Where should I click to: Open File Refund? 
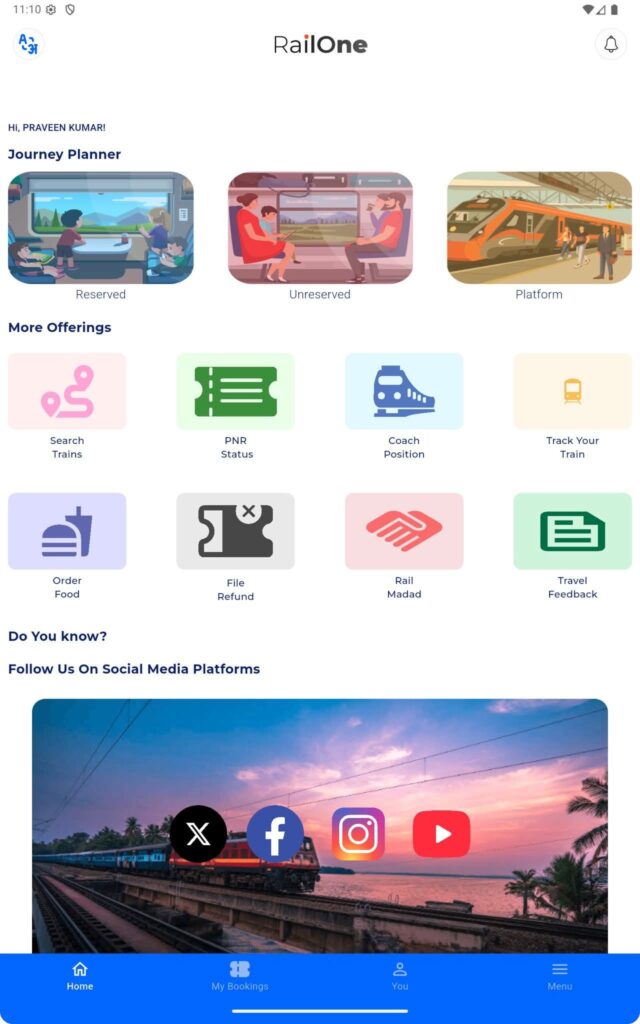tap(236, 532)
